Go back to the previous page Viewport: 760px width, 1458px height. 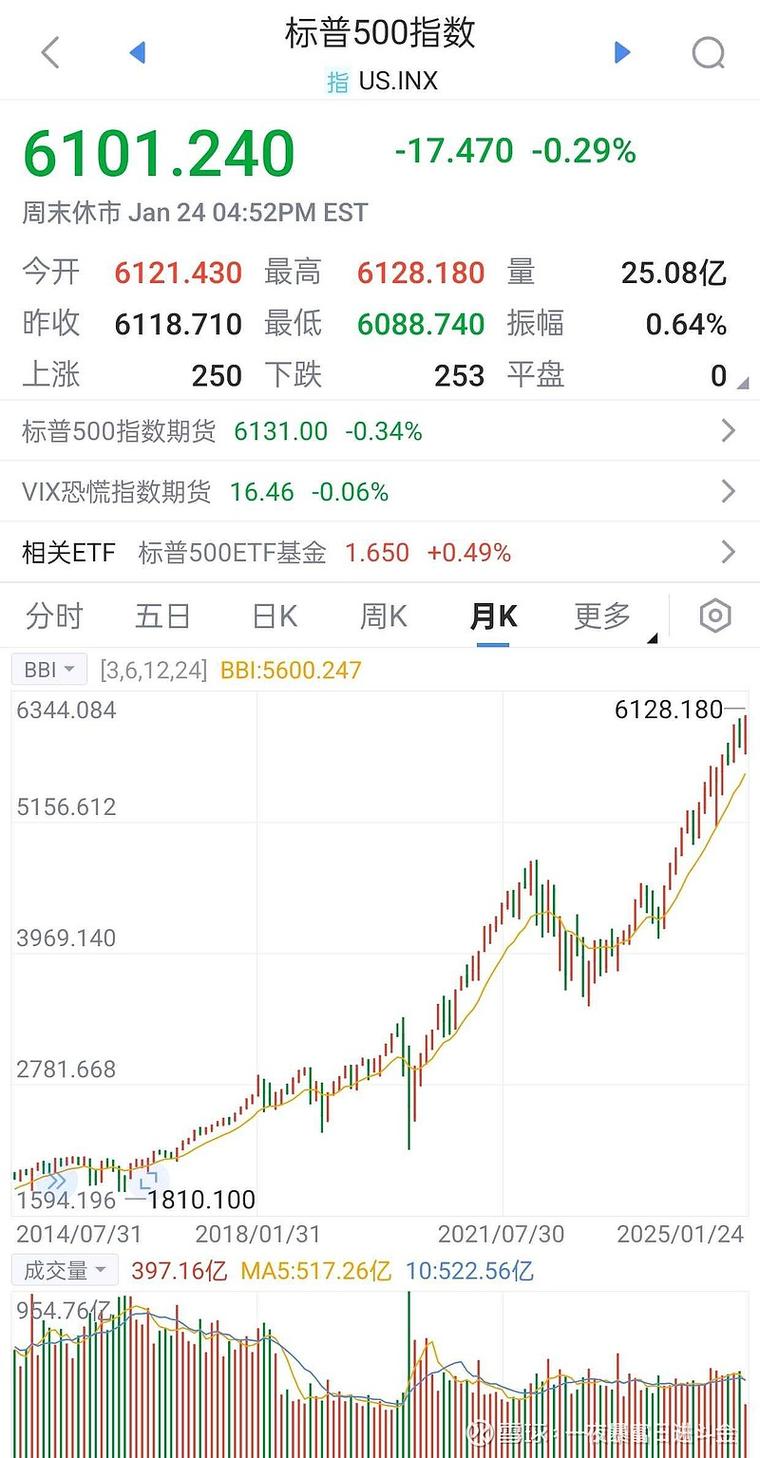(51, 53)
